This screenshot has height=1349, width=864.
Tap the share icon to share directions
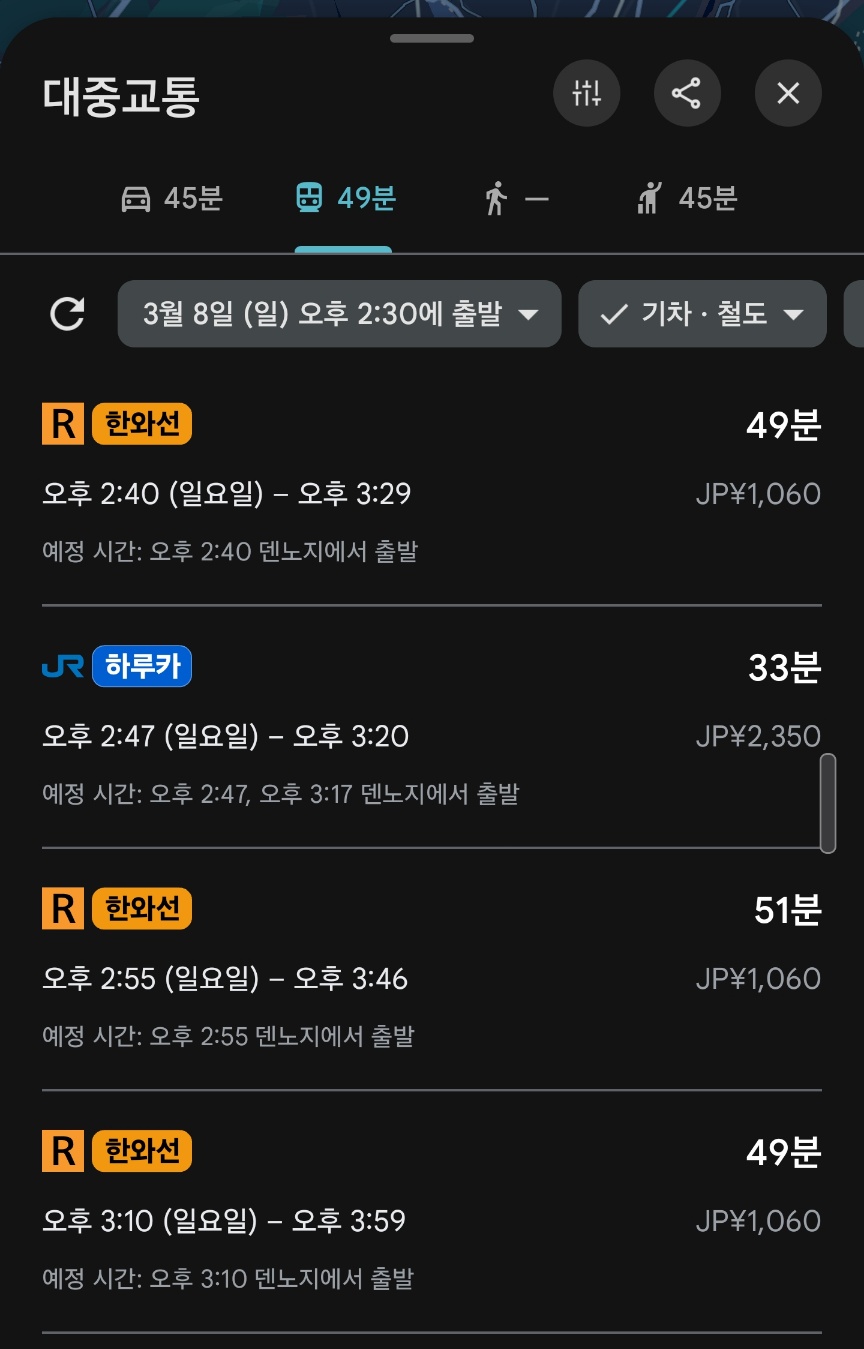687,93
